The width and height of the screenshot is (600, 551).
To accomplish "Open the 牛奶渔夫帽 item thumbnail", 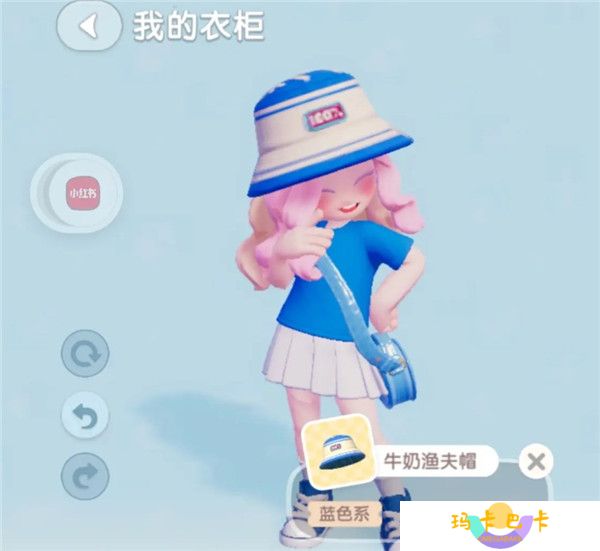I will pos(337,457).
